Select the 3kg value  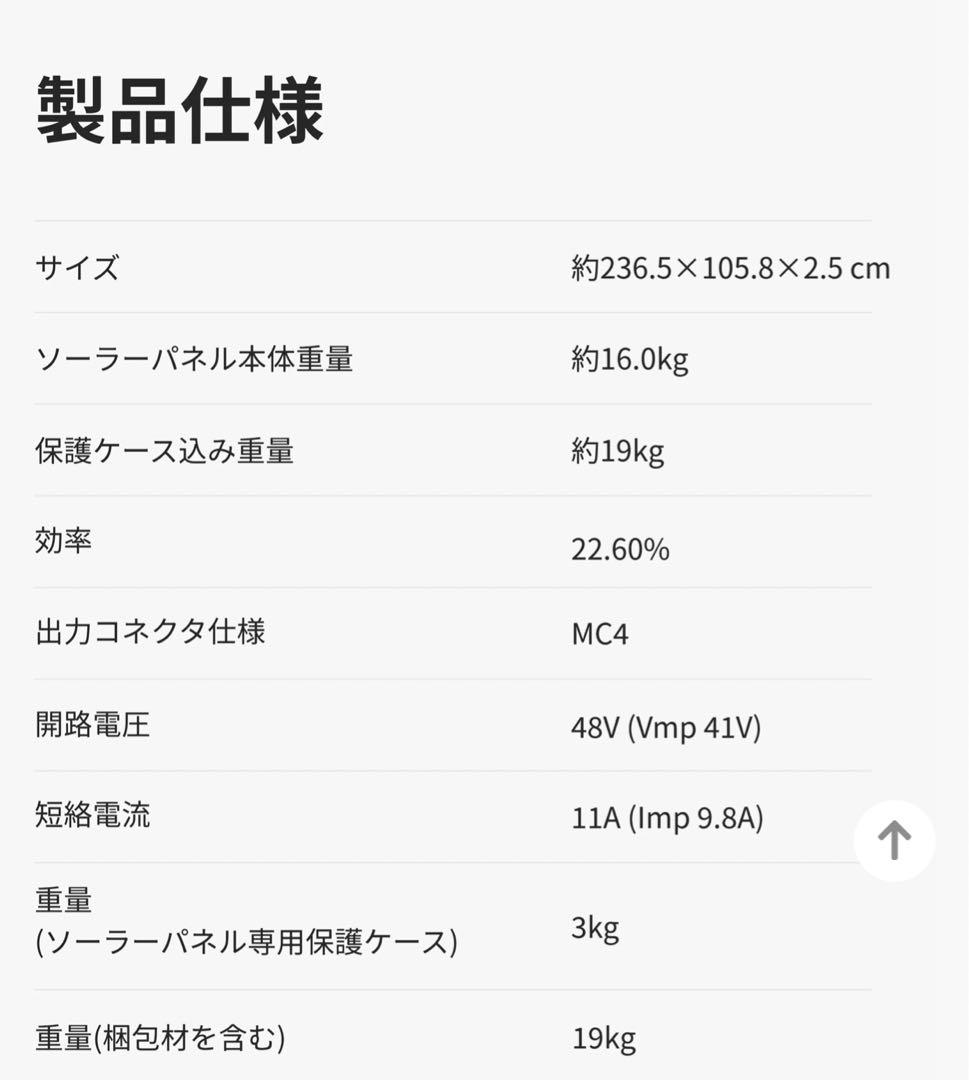pos(593,927)
